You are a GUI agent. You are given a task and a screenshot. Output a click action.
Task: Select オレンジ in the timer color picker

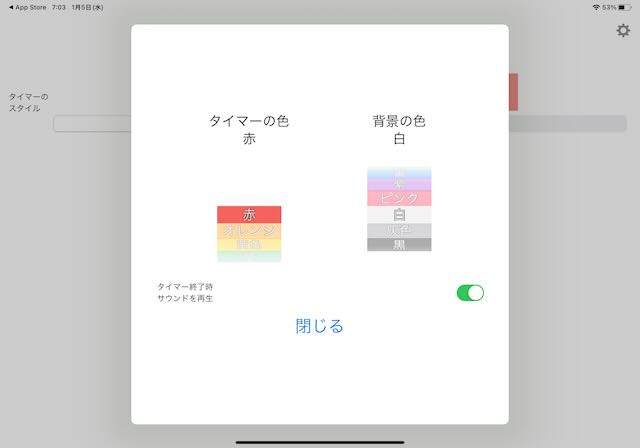[249, 230]
